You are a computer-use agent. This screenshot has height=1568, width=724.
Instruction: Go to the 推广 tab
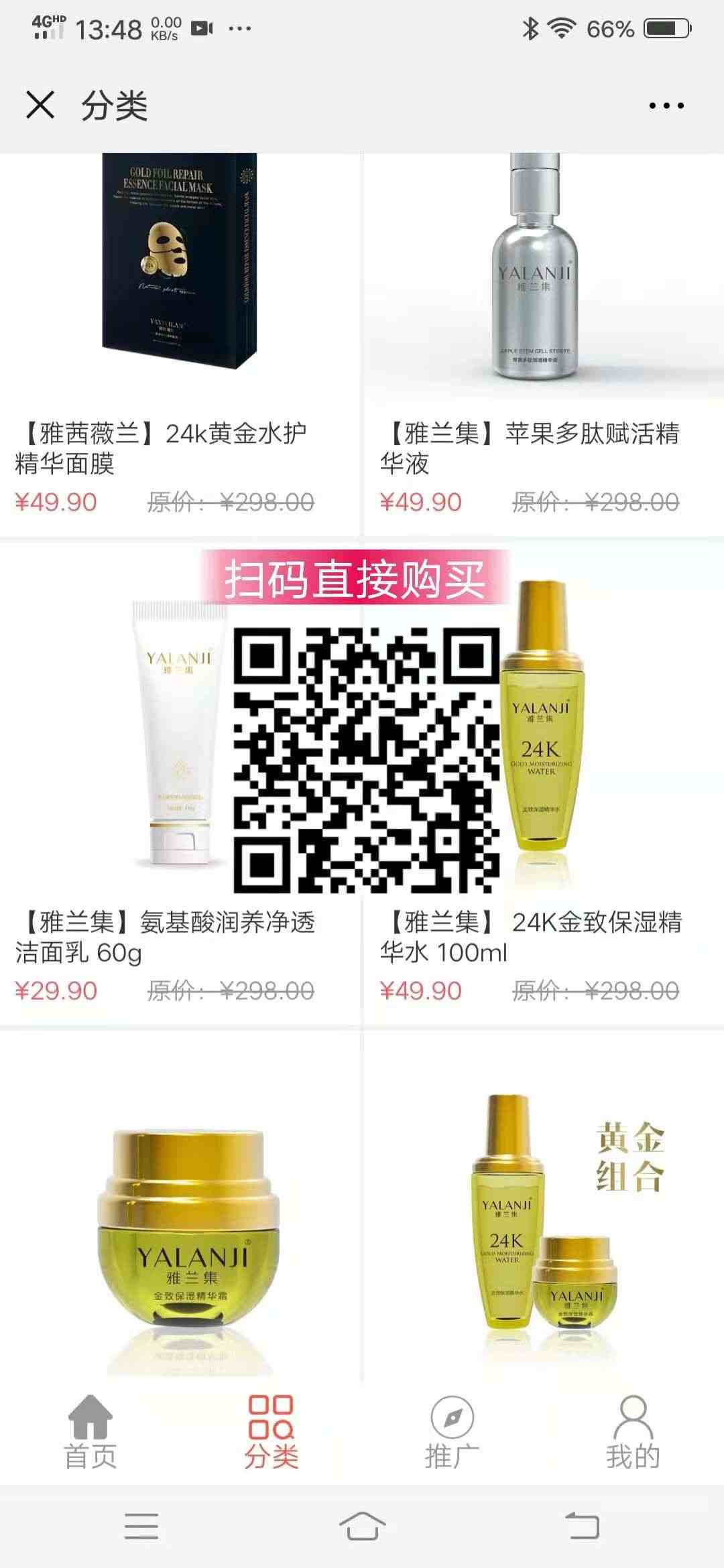[x=452, y=1432]
